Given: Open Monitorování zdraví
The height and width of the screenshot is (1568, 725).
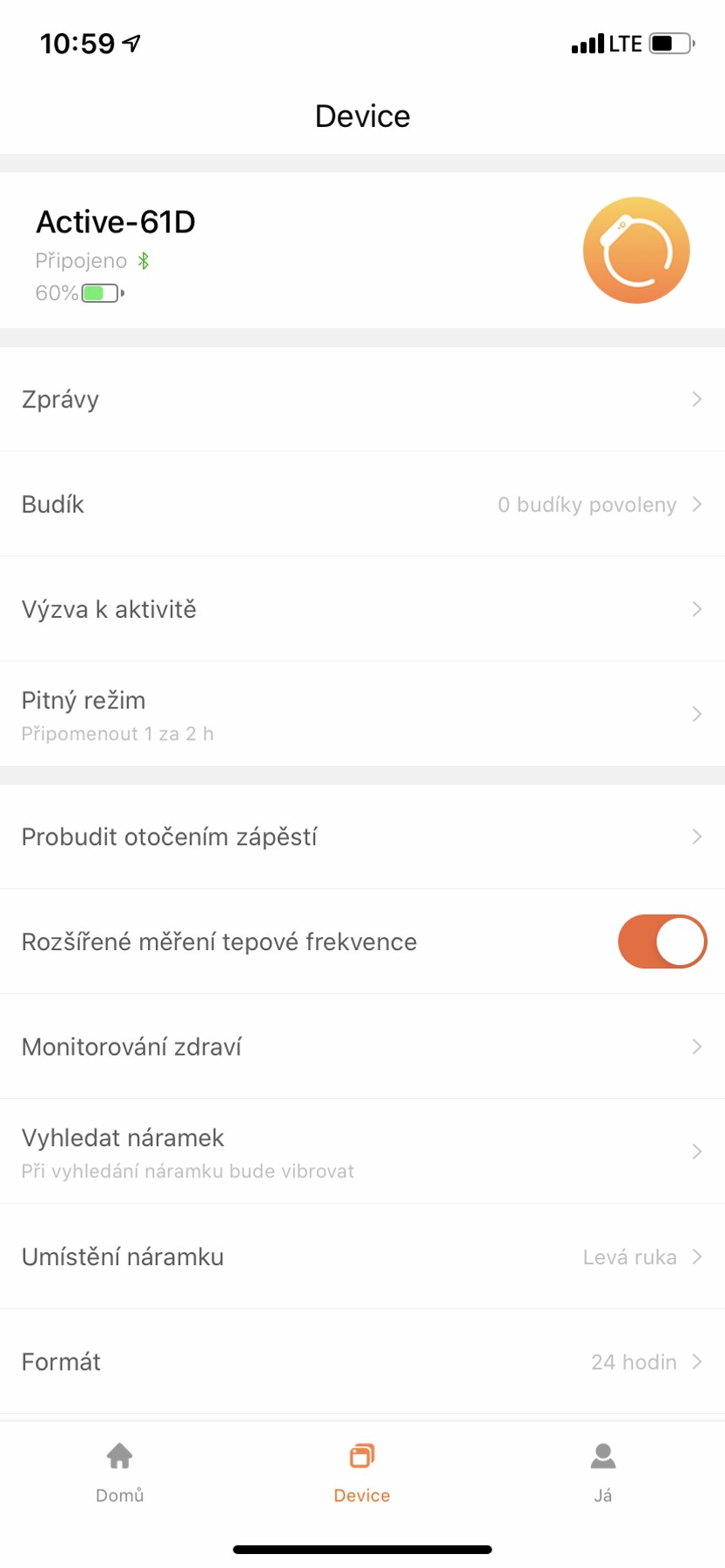Looking at the screenshot, I should pos(362,1047).
